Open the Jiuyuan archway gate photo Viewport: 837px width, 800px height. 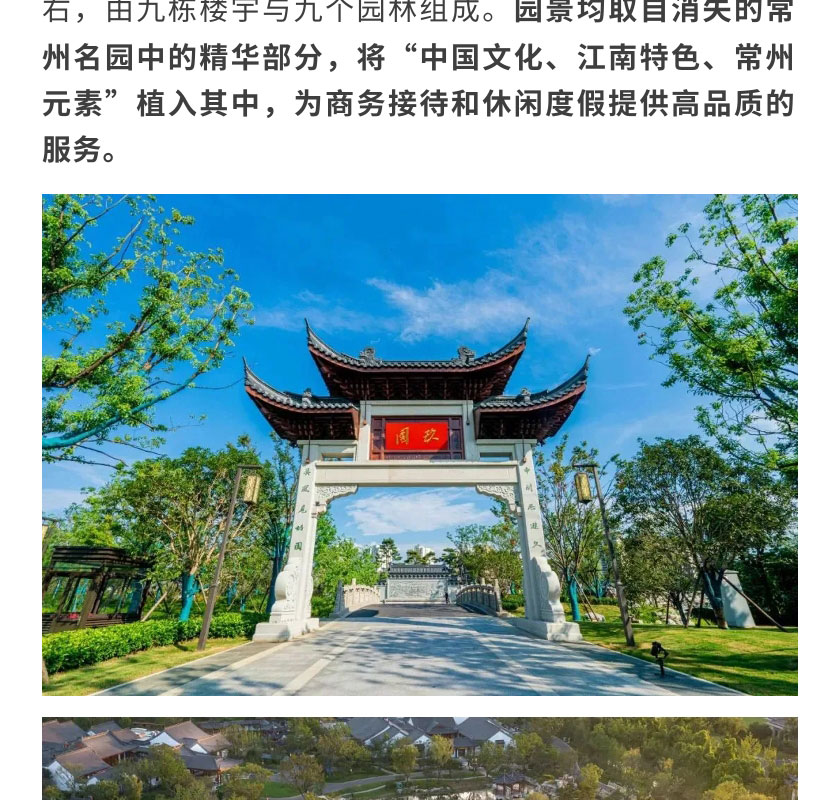coord(419,445)
